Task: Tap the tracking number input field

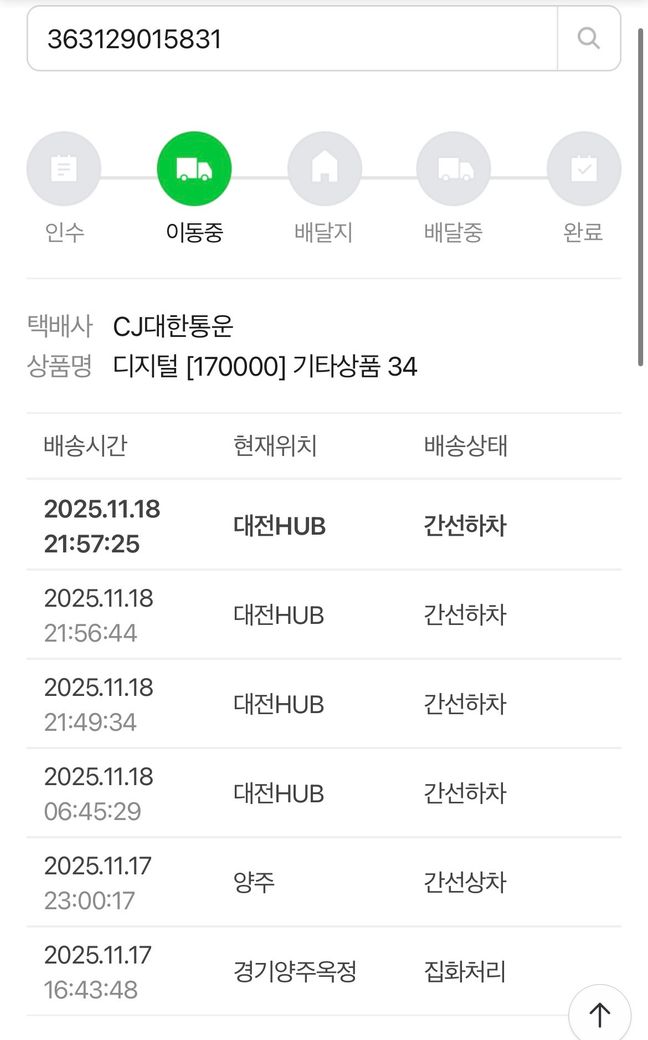Action: (x=290, y=39)
